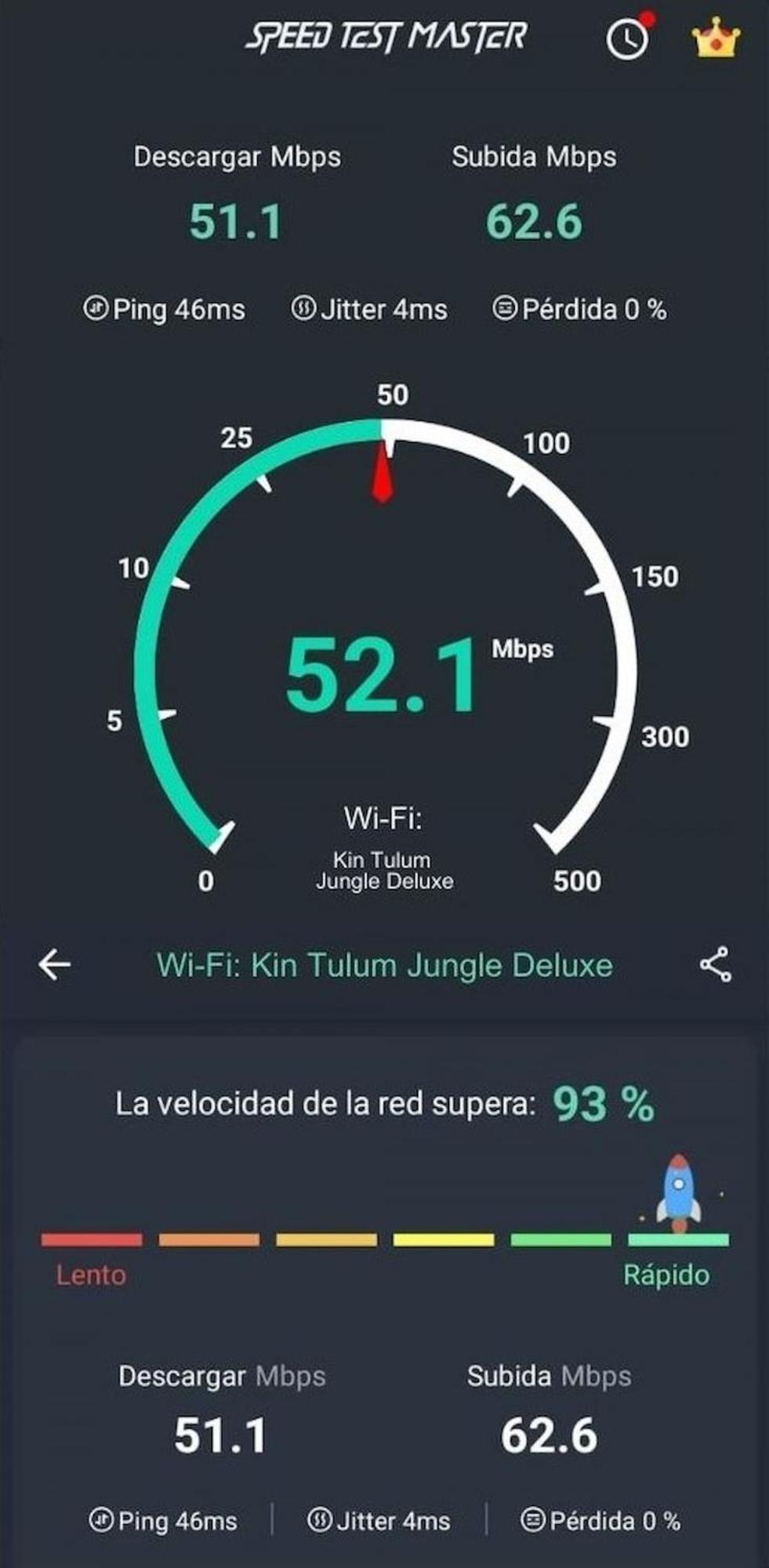This screenshot has width=769, height=1568.
Task: Open the test history clock icon
Action: click(x=628, y=38)
